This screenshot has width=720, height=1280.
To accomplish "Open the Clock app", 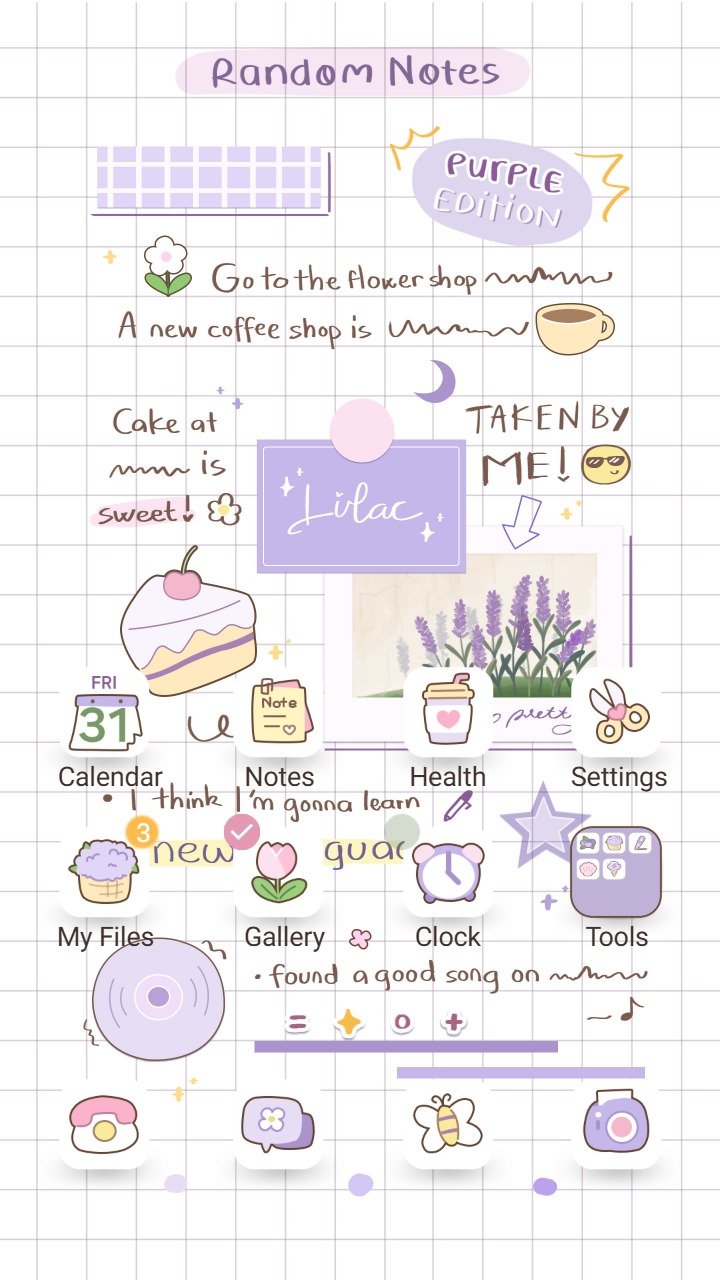I will coord(447,872).
